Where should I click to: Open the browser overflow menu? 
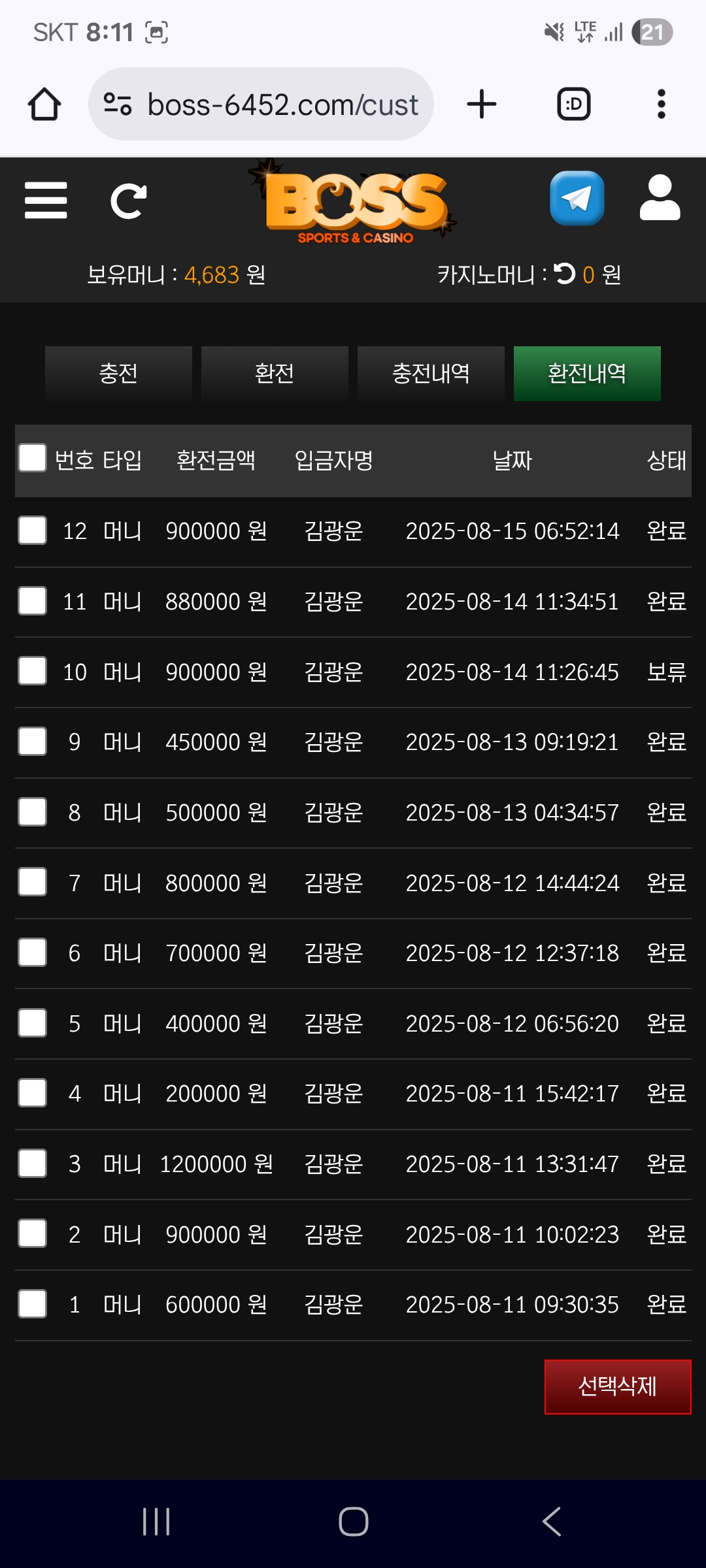(661, 105)
